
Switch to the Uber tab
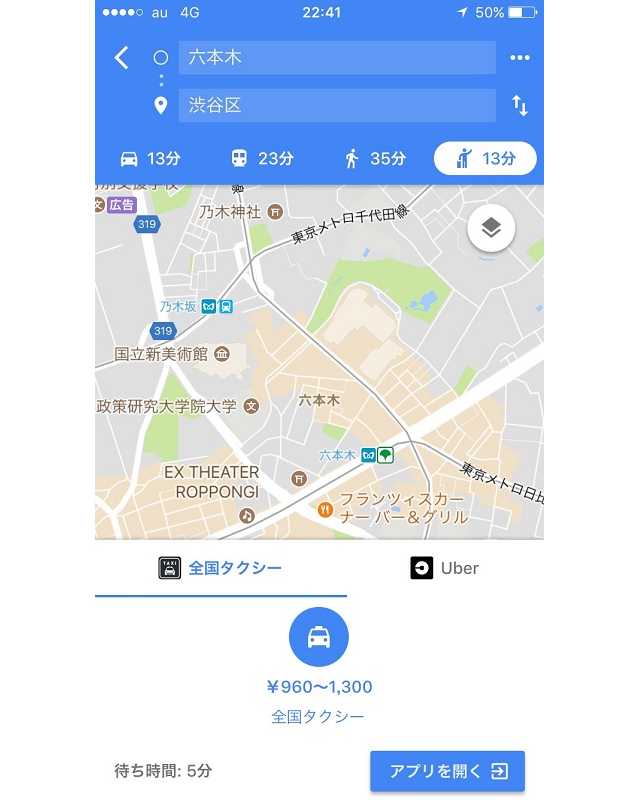pyautogui.click(x=445, y=568)
